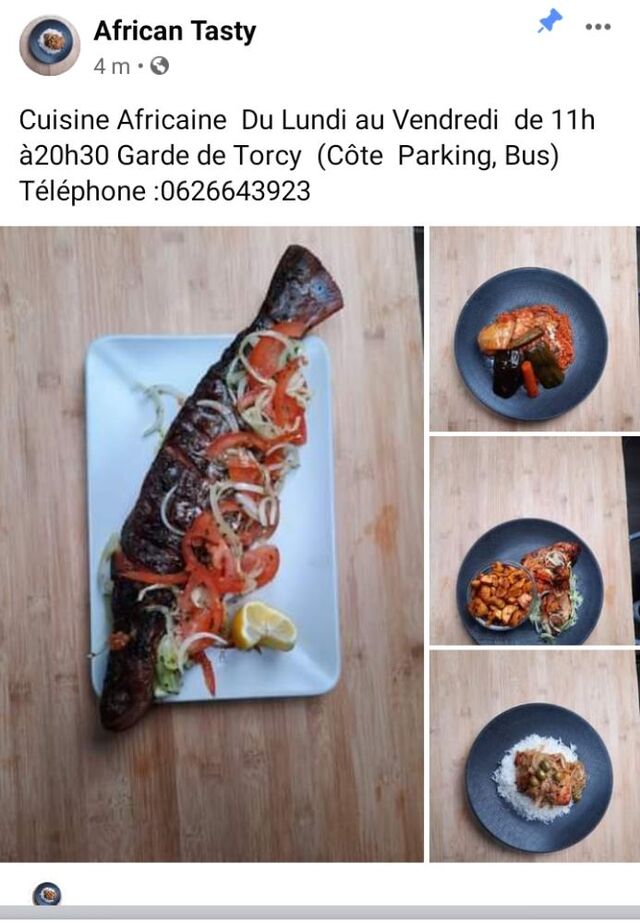Open the post's three-dot options menu

598,27
